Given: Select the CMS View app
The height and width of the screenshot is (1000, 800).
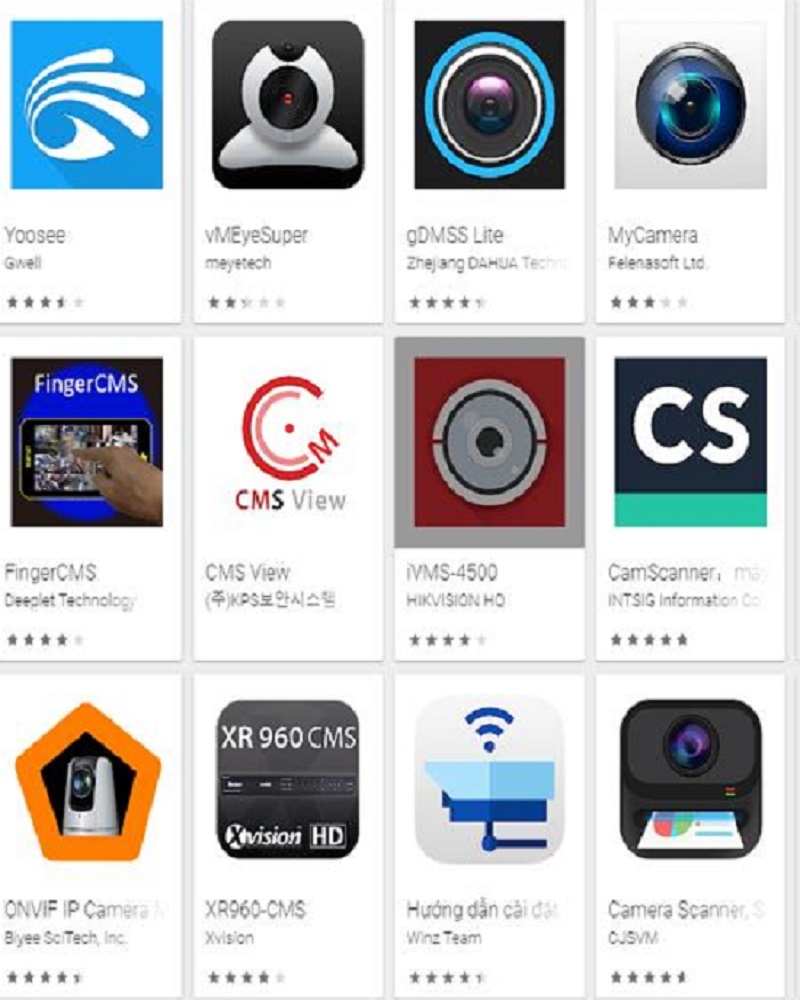Looking at the screenshot, I should click(x=288, y=442).
